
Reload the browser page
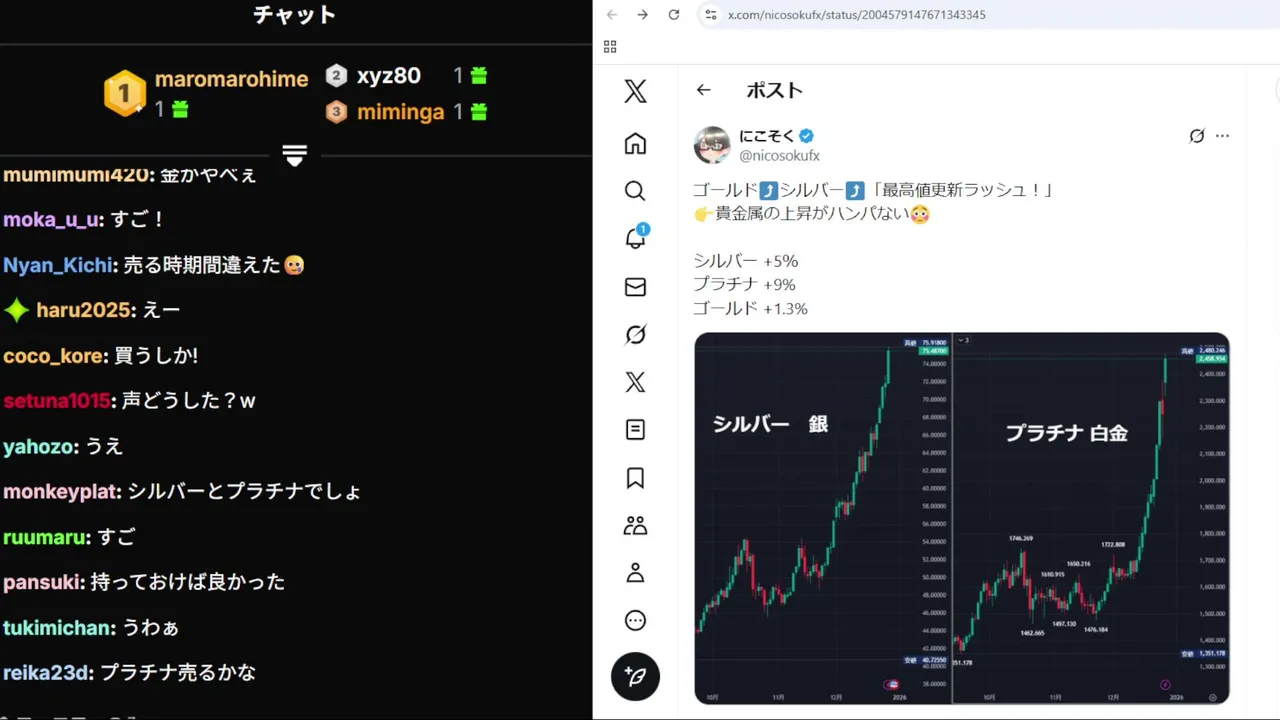[674, 15]
